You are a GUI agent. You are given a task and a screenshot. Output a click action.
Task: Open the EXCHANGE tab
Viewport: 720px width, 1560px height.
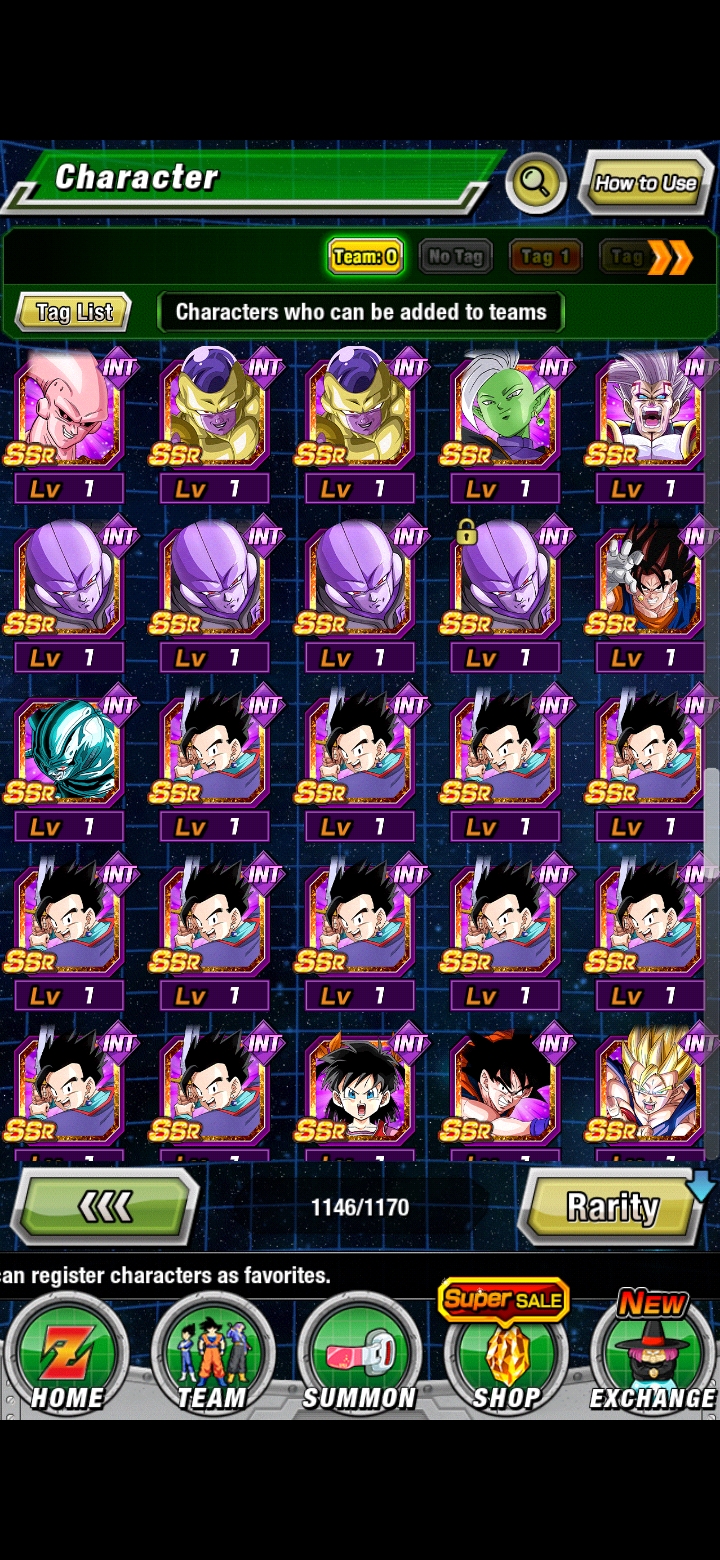click(x=652, y=1355)
